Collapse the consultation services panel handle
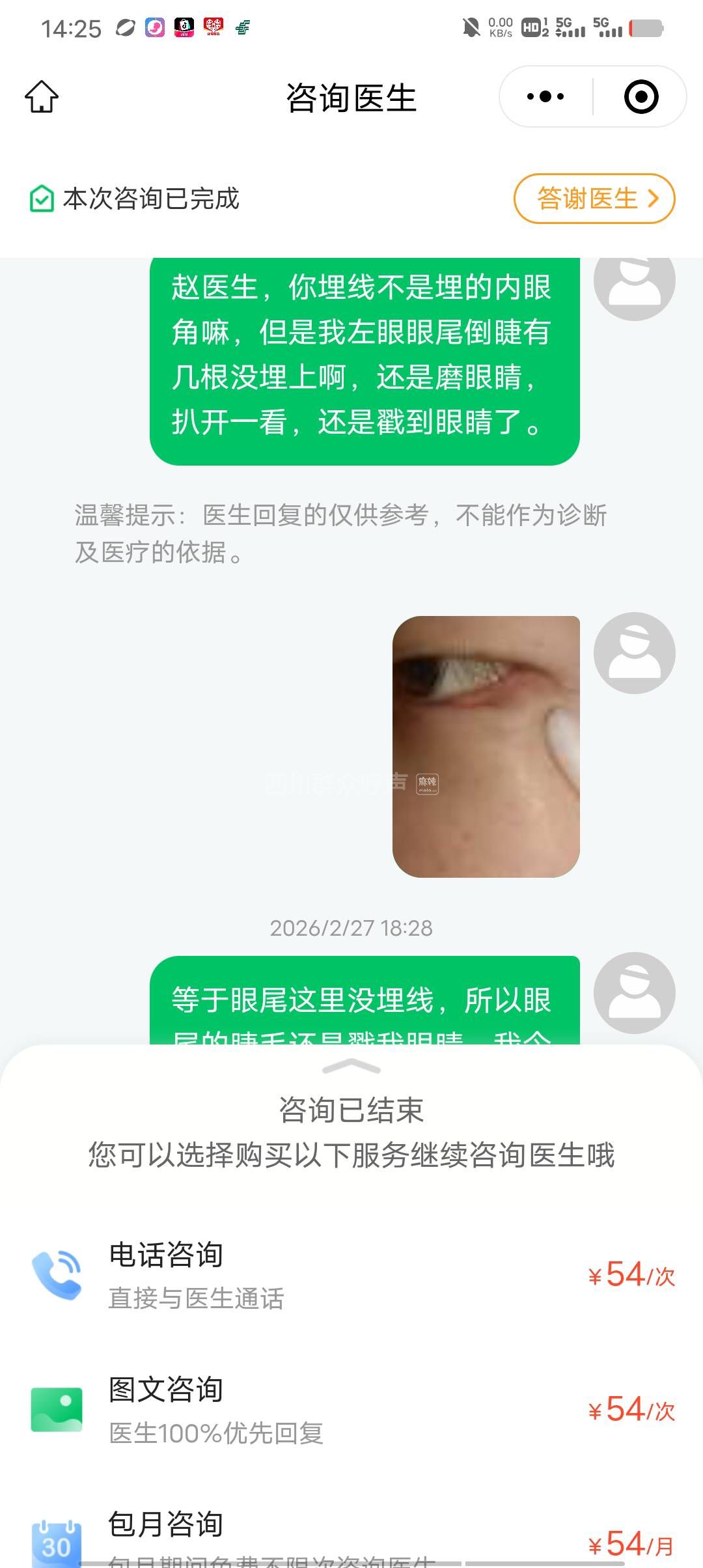 coord(351,1067)
